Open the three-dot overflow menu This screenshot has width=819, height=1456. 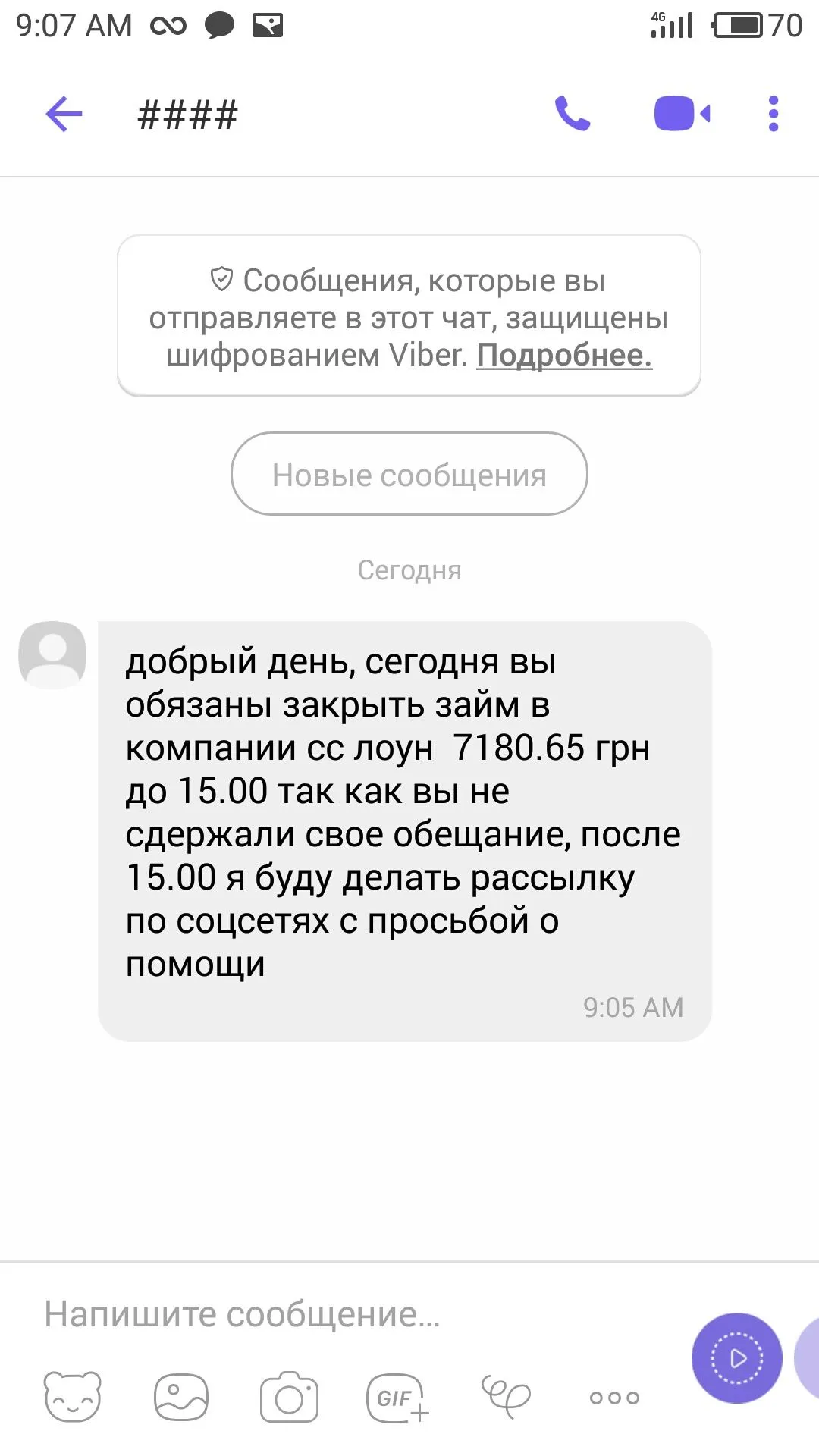click(x=773, y=114)
